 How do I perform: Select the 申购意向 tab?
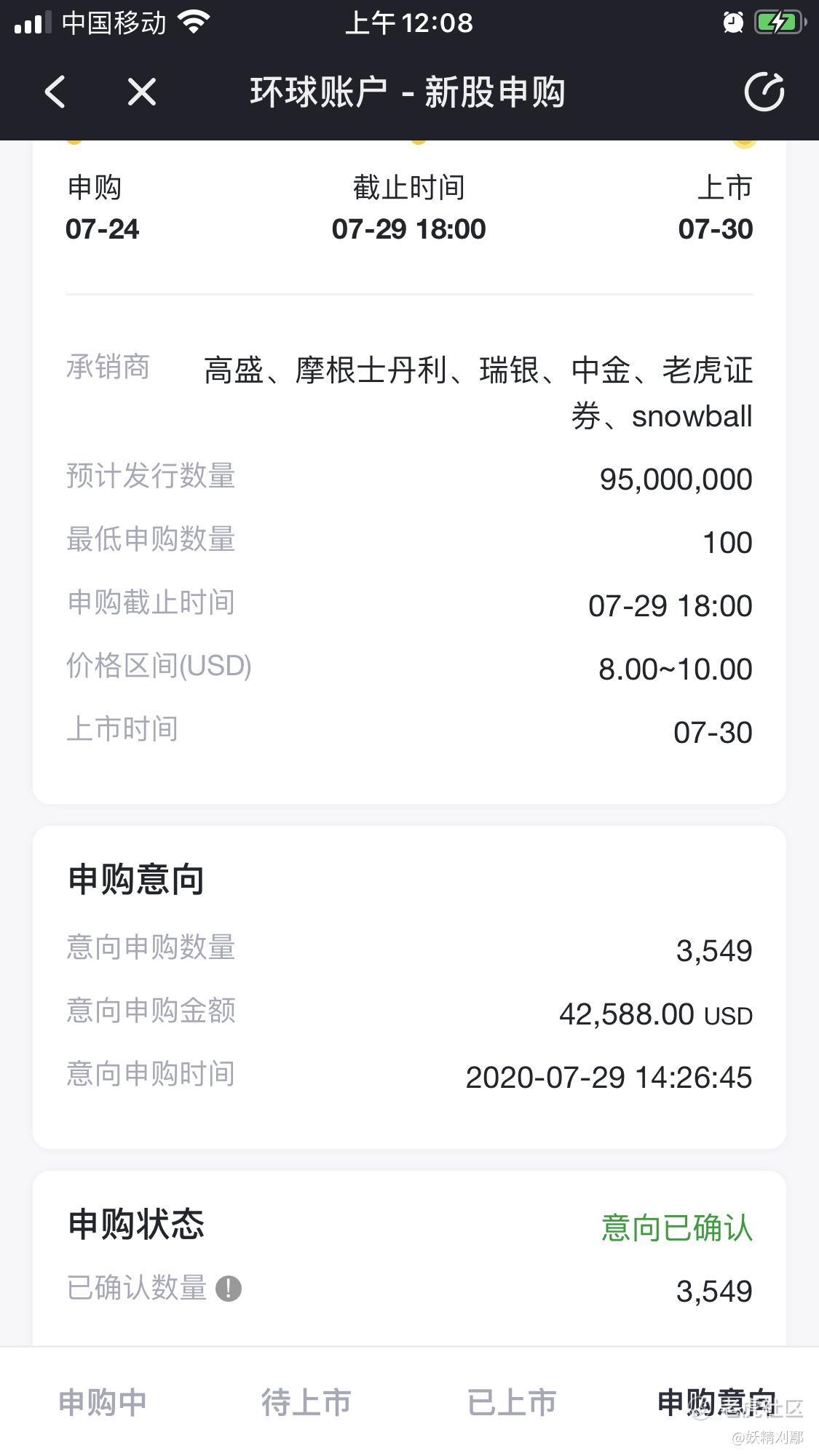(x=716, y=1401)
